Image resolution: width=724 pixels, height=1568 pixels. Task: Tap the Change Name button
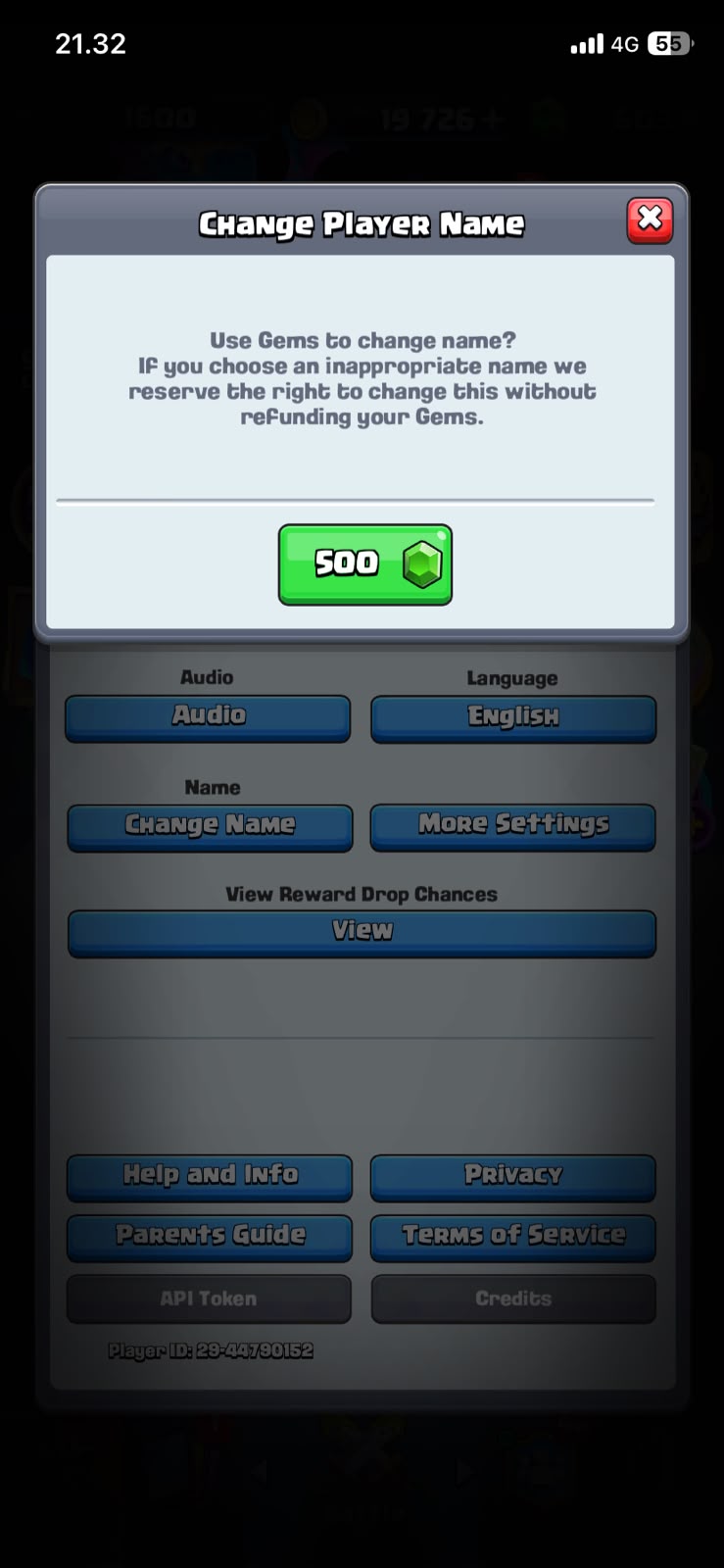210,827
